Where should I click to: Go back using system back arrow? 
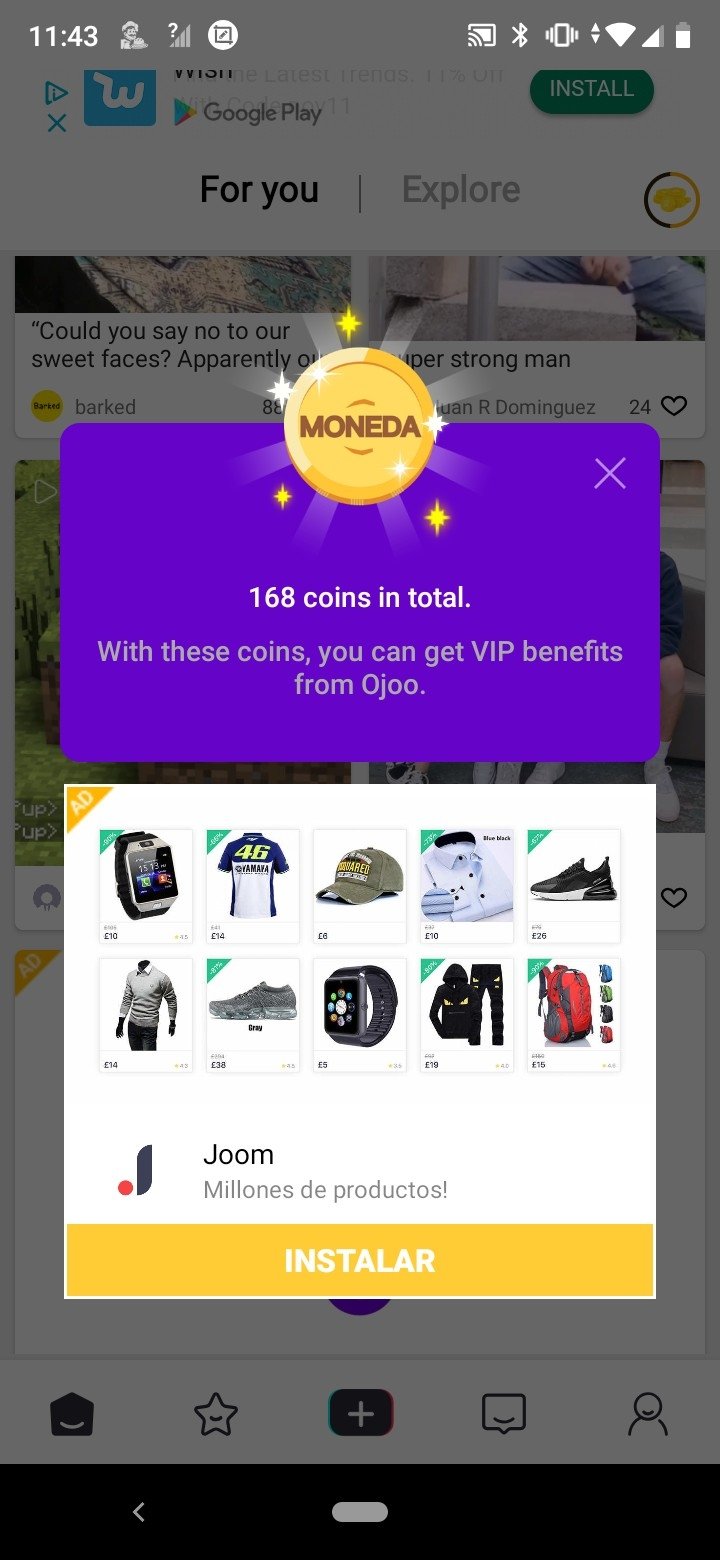(x=139, y=1512)
